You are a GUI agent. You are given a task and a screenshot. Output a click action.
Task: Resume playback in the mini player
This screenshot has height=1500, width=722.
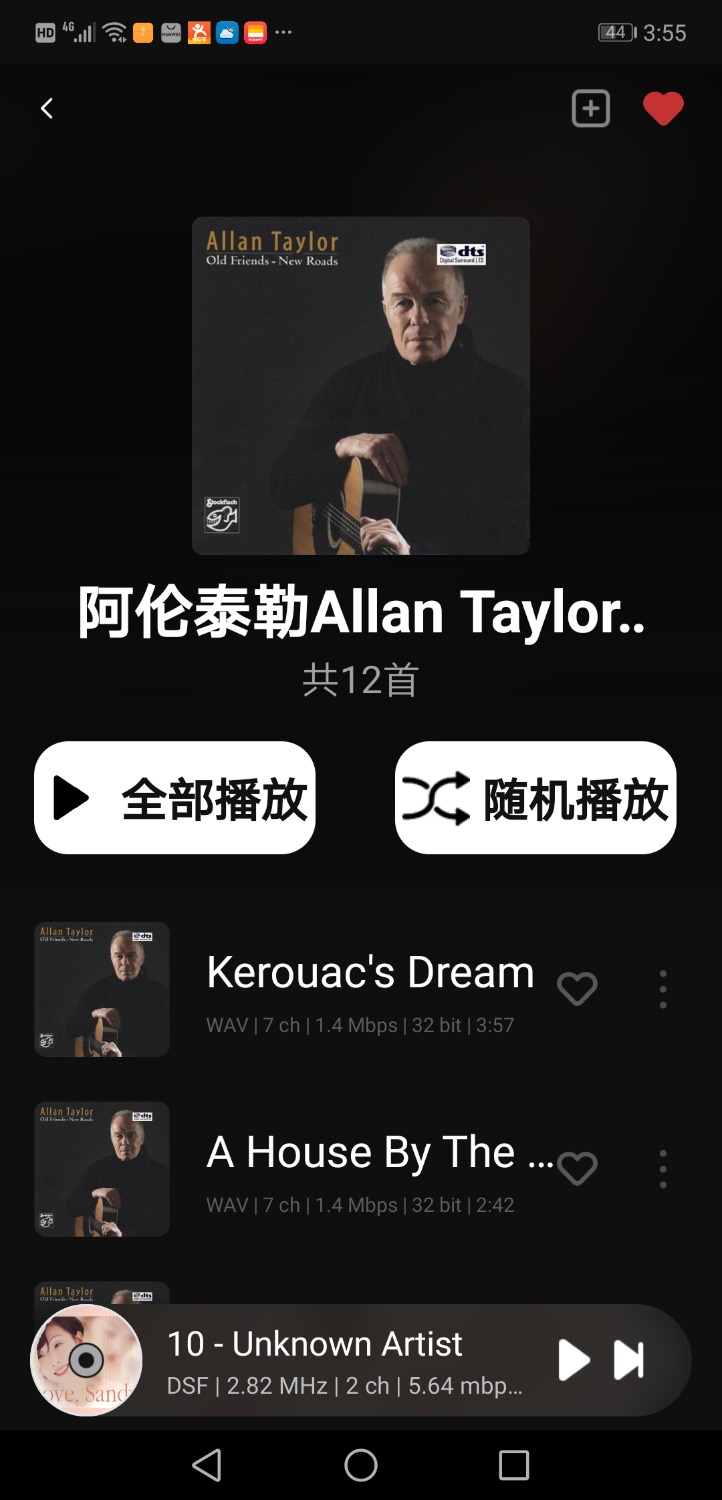coord(573,1360)
